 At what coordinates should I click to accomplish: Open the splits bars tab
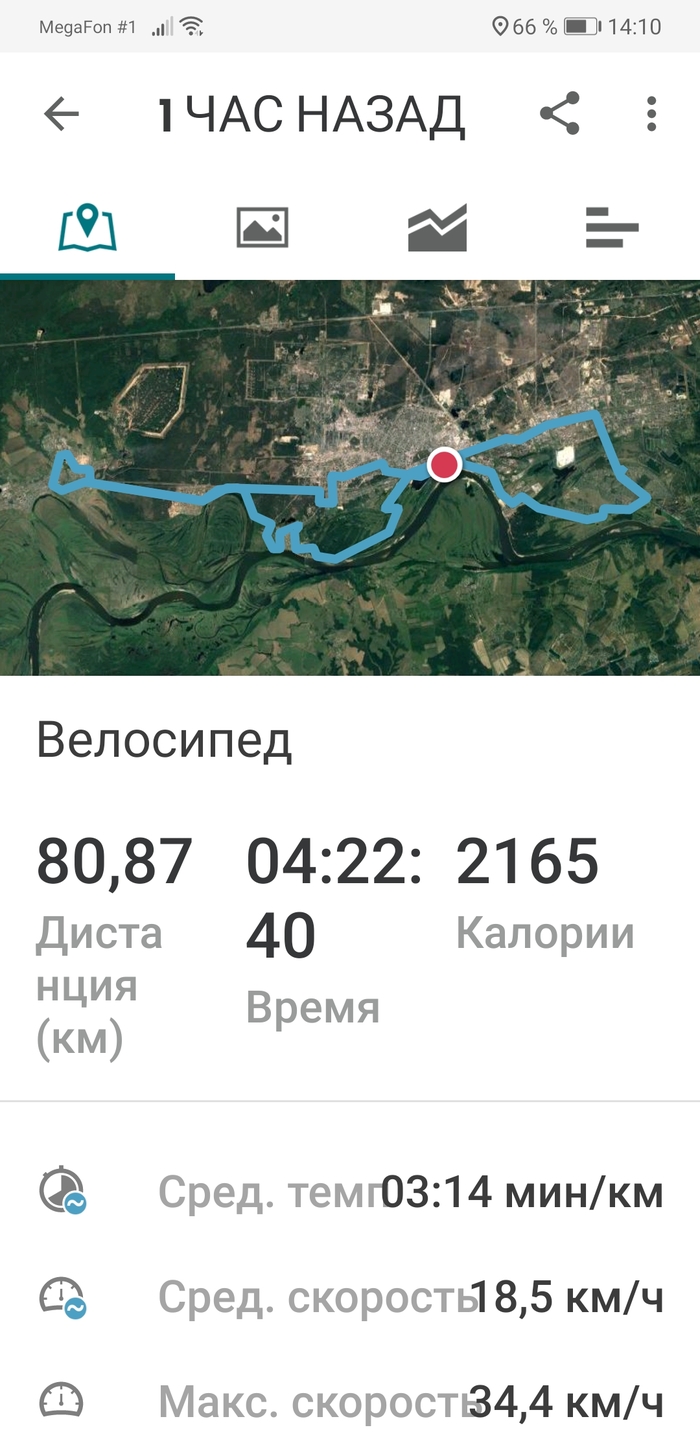pos(611,228)
